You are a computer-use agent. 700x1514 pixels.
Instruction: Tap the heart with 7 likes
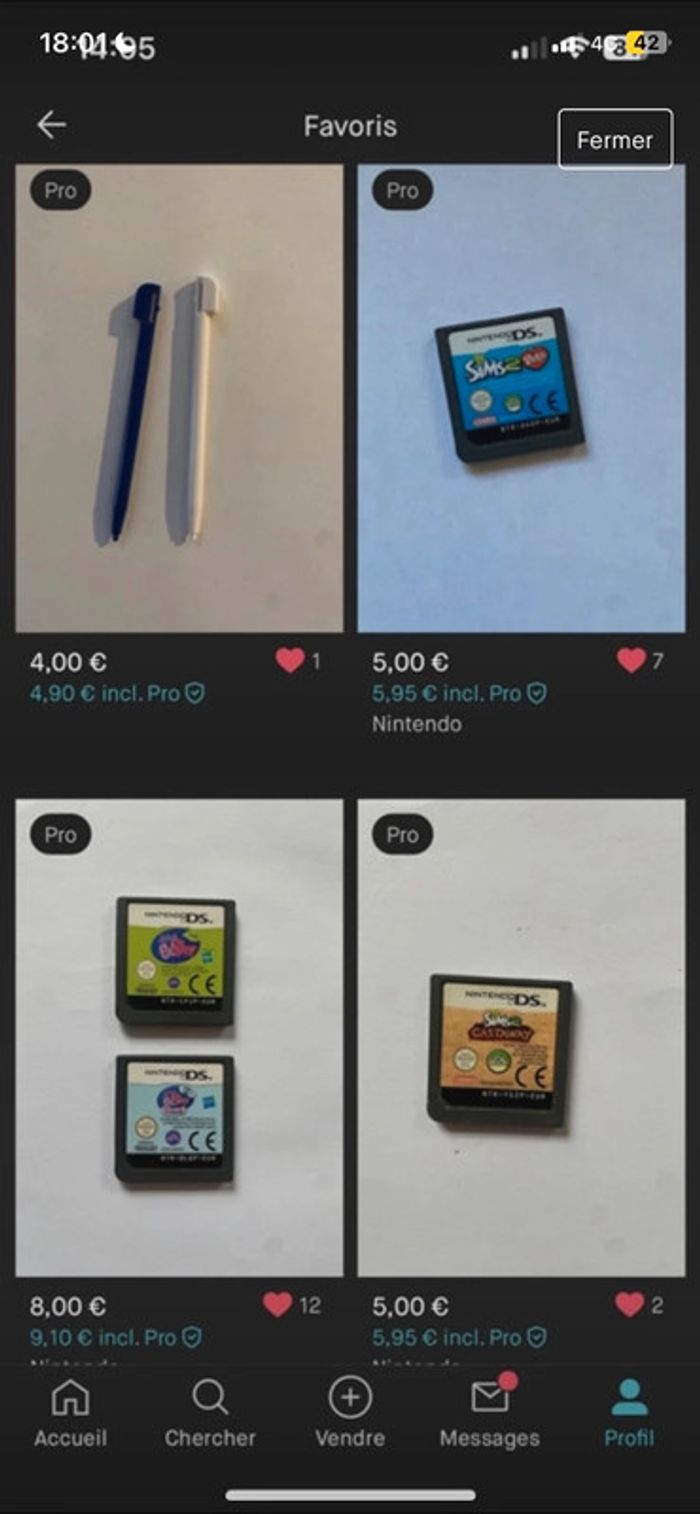click(x=631, y=660)
